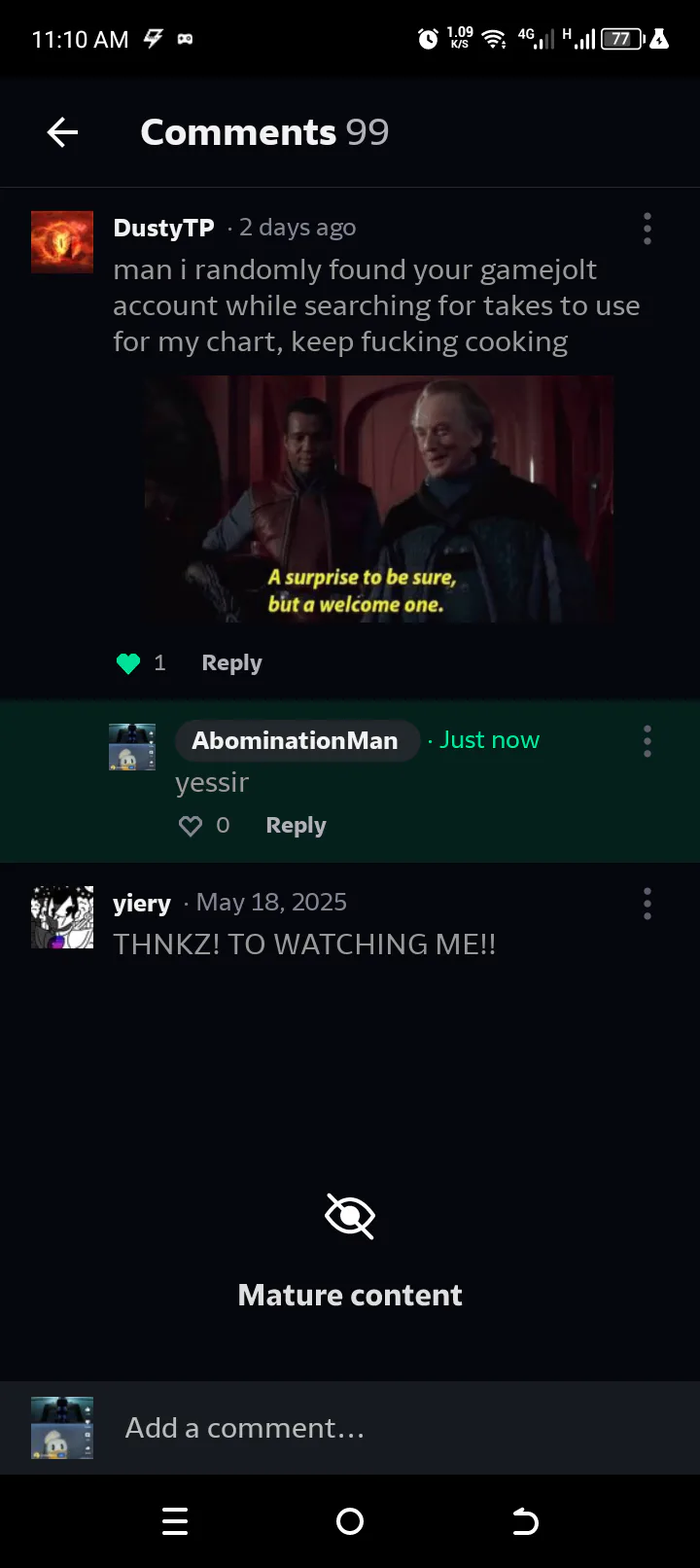Image resolution: width=700 pixels, height=1568 pixels.
Task: Open overflow menu on yiery's comment
Action: (x=647, y=904)
